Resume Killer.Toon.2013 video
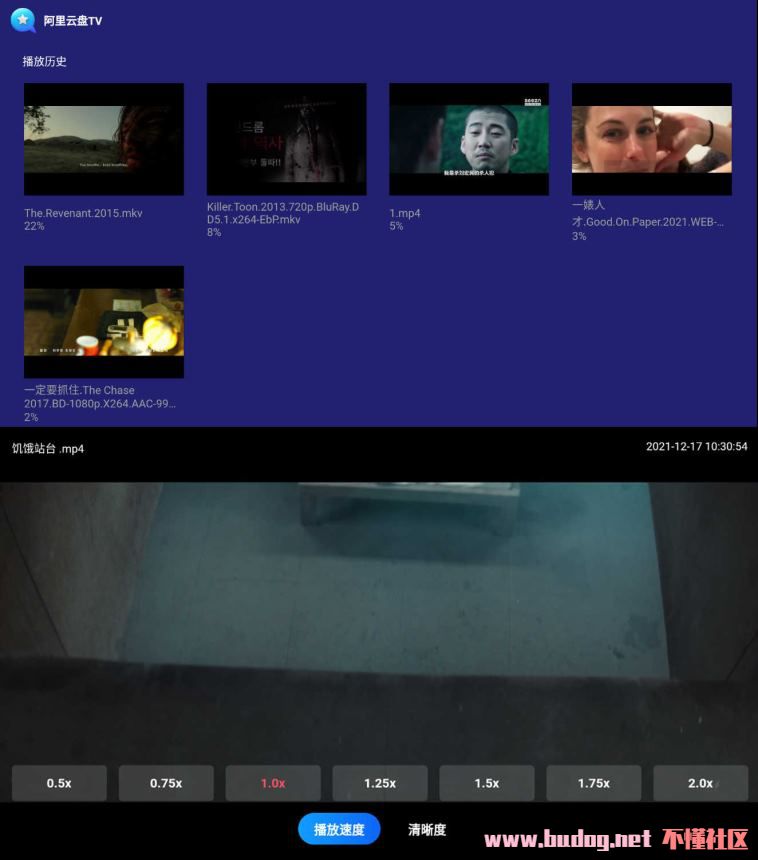 286,139
